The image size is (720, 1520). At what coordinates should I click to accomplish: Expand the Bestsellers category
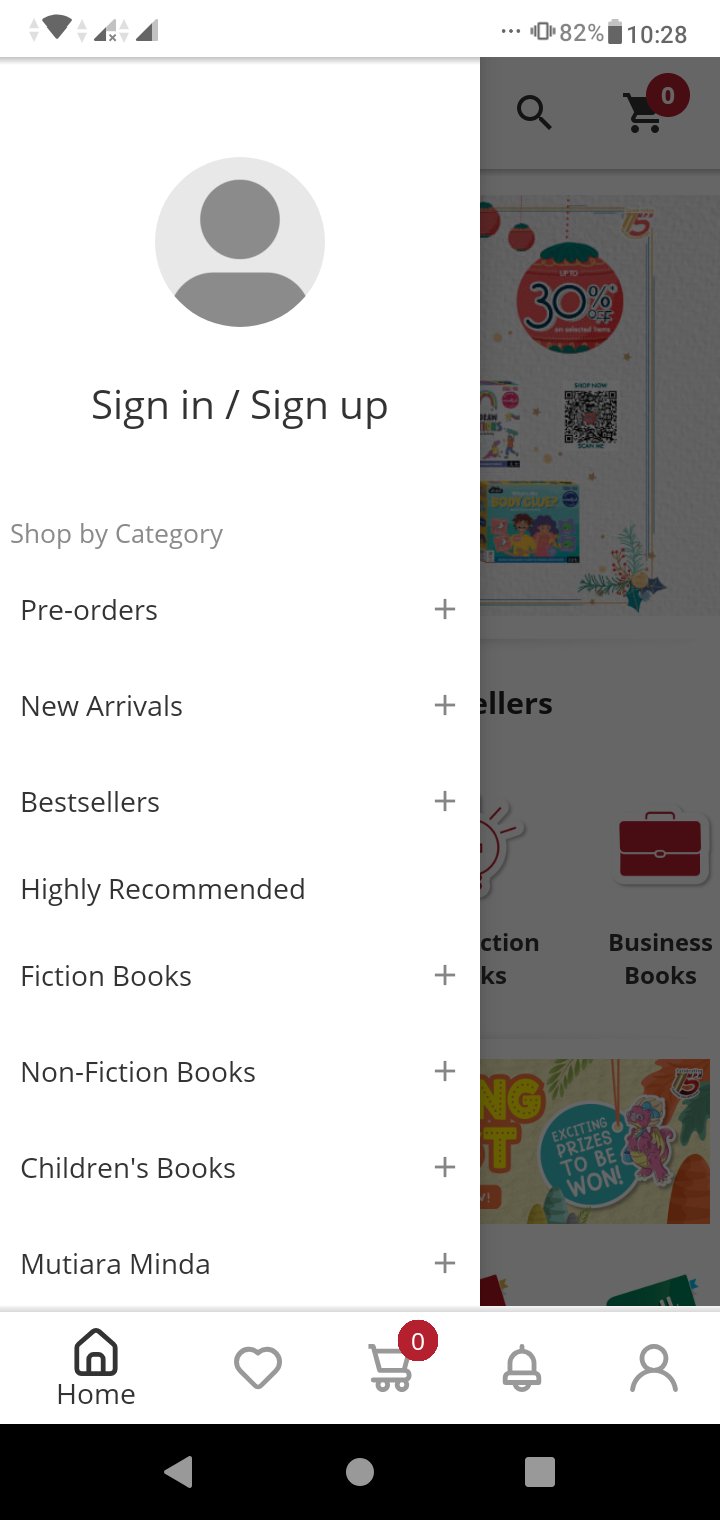[445, 801]
